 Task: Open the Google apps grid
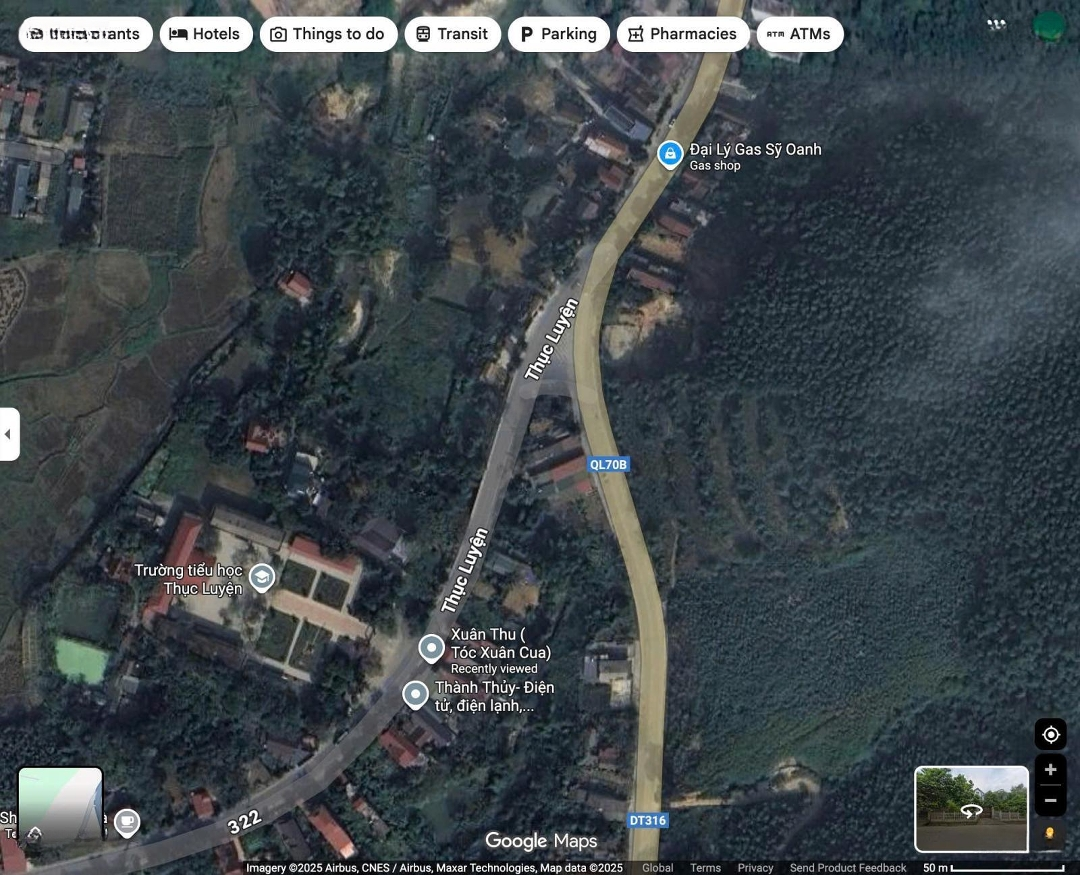coord(996,25)
